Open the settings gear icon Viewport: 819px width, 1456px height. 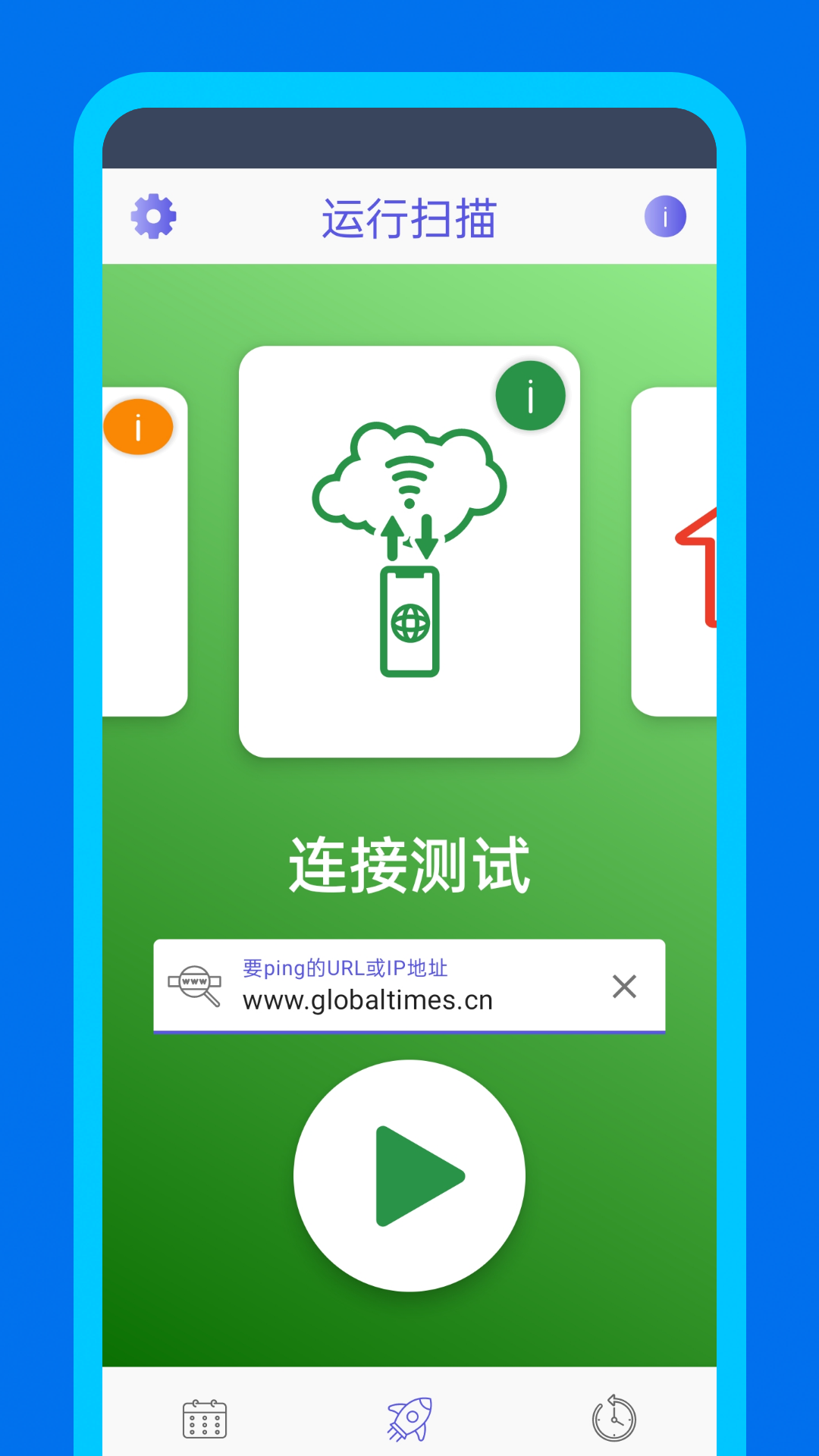coord(154,215)
